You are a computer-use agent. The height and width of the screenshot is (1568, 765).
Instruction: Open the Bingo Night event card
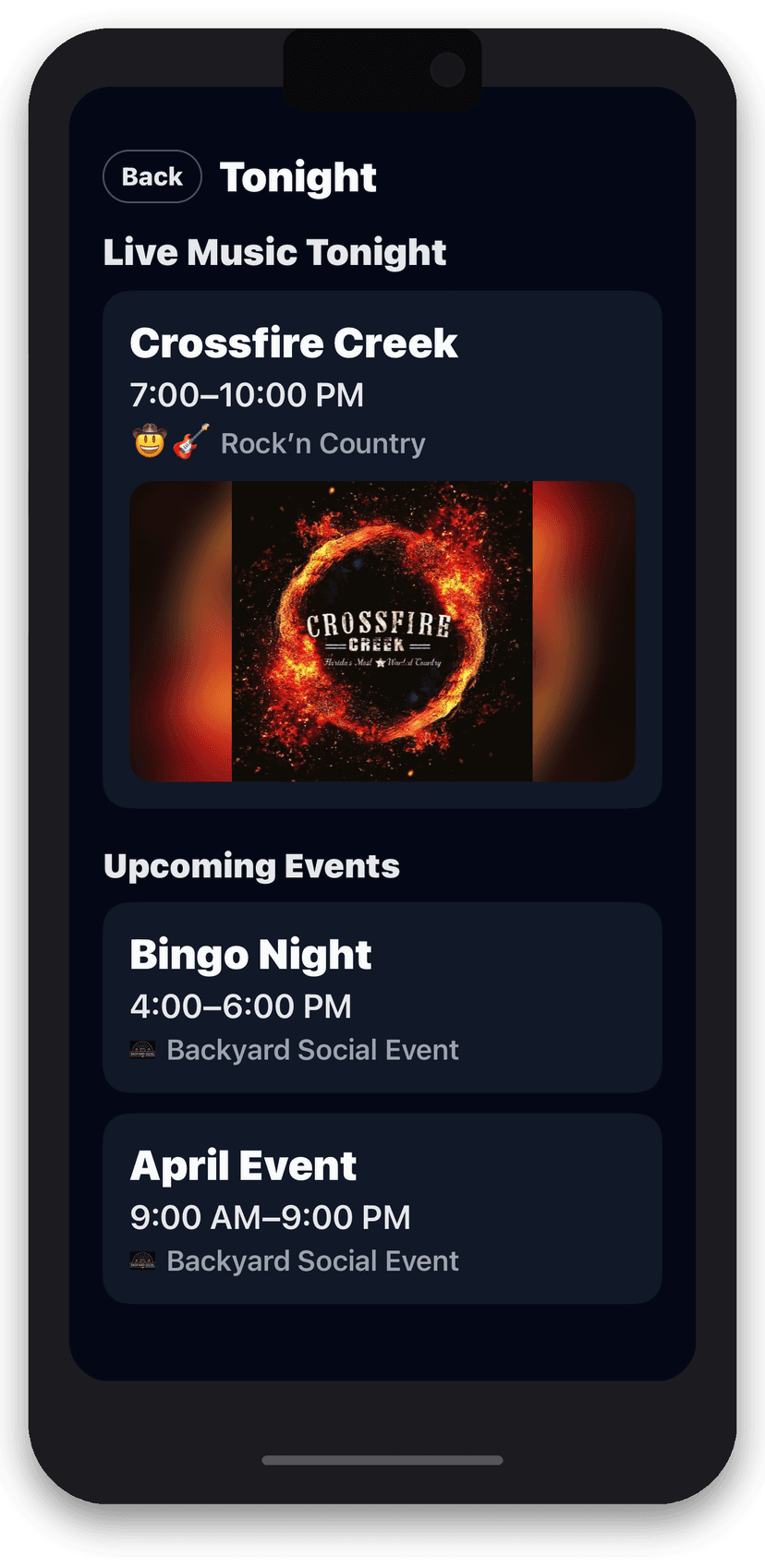pyautogui.click(x=382, y=997)
